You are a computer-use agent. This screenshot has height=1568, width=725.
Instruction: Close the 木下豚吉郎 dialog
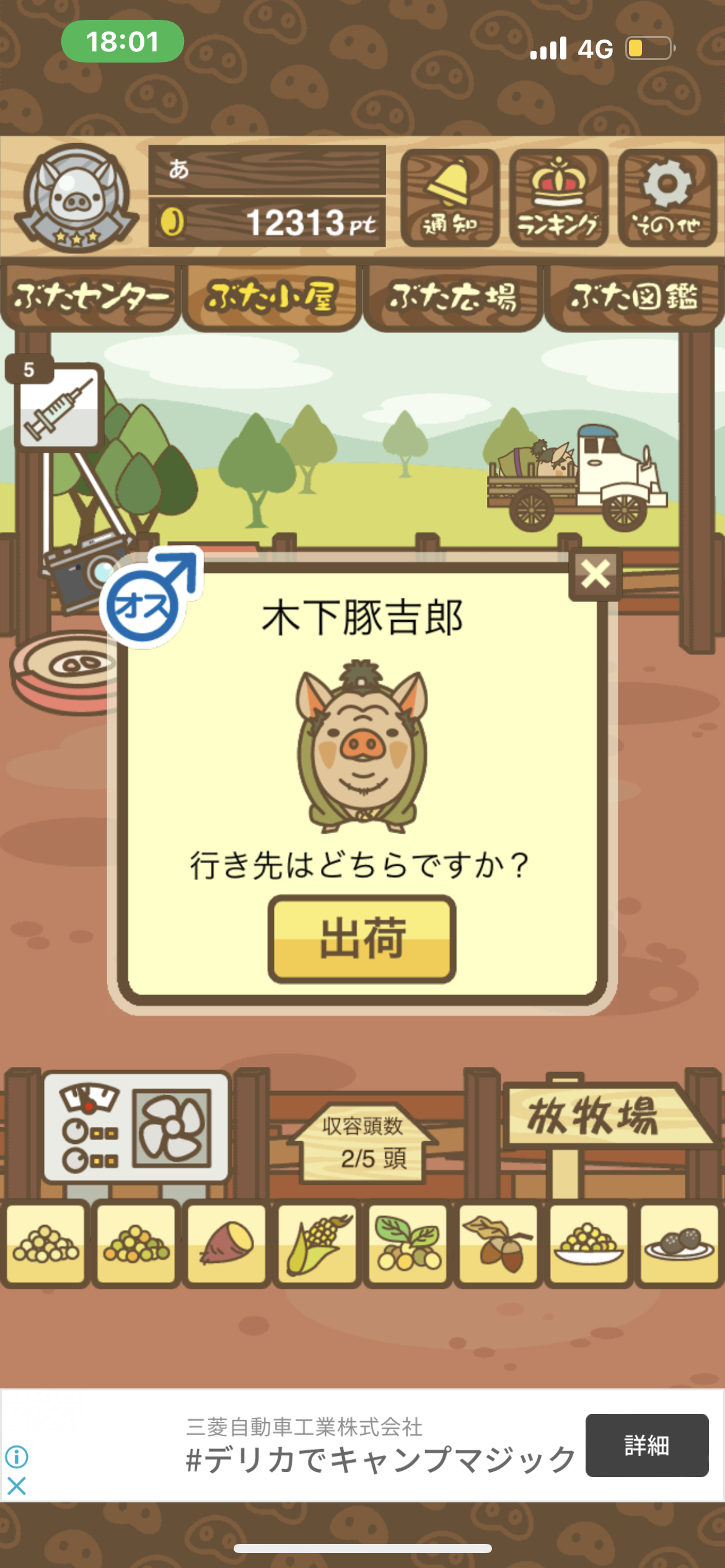(595, 574)
